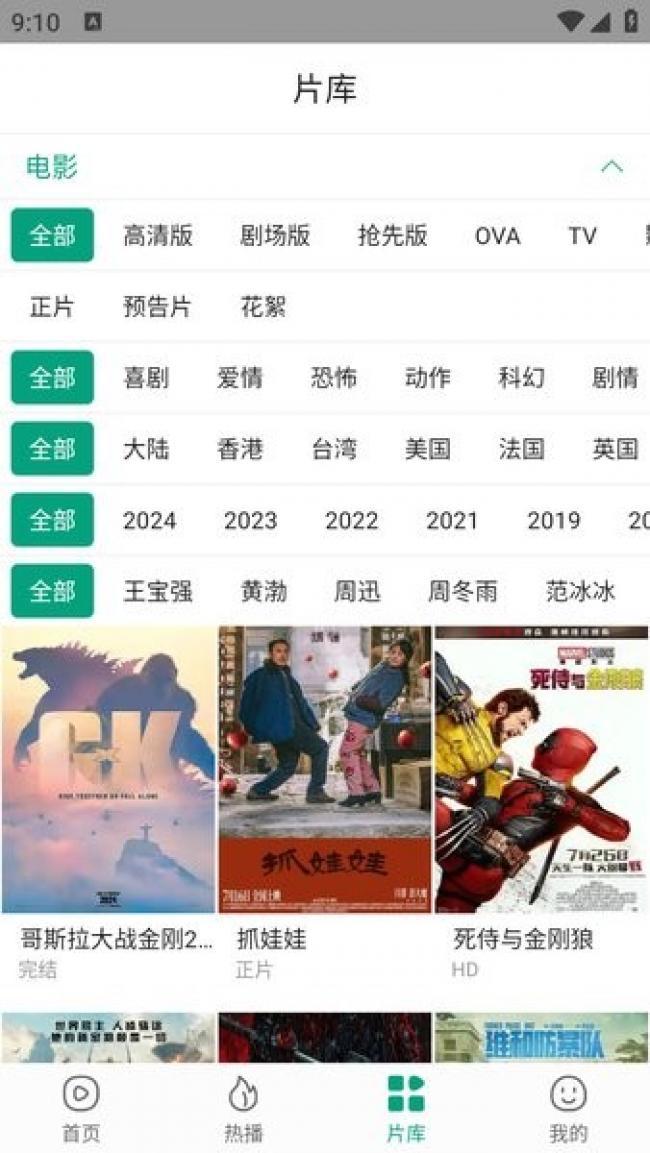The width and height of the screenshot is (650, 1153).
Task: Open 死侍与金刚狼 movie card
Action: tap(541, 770)
